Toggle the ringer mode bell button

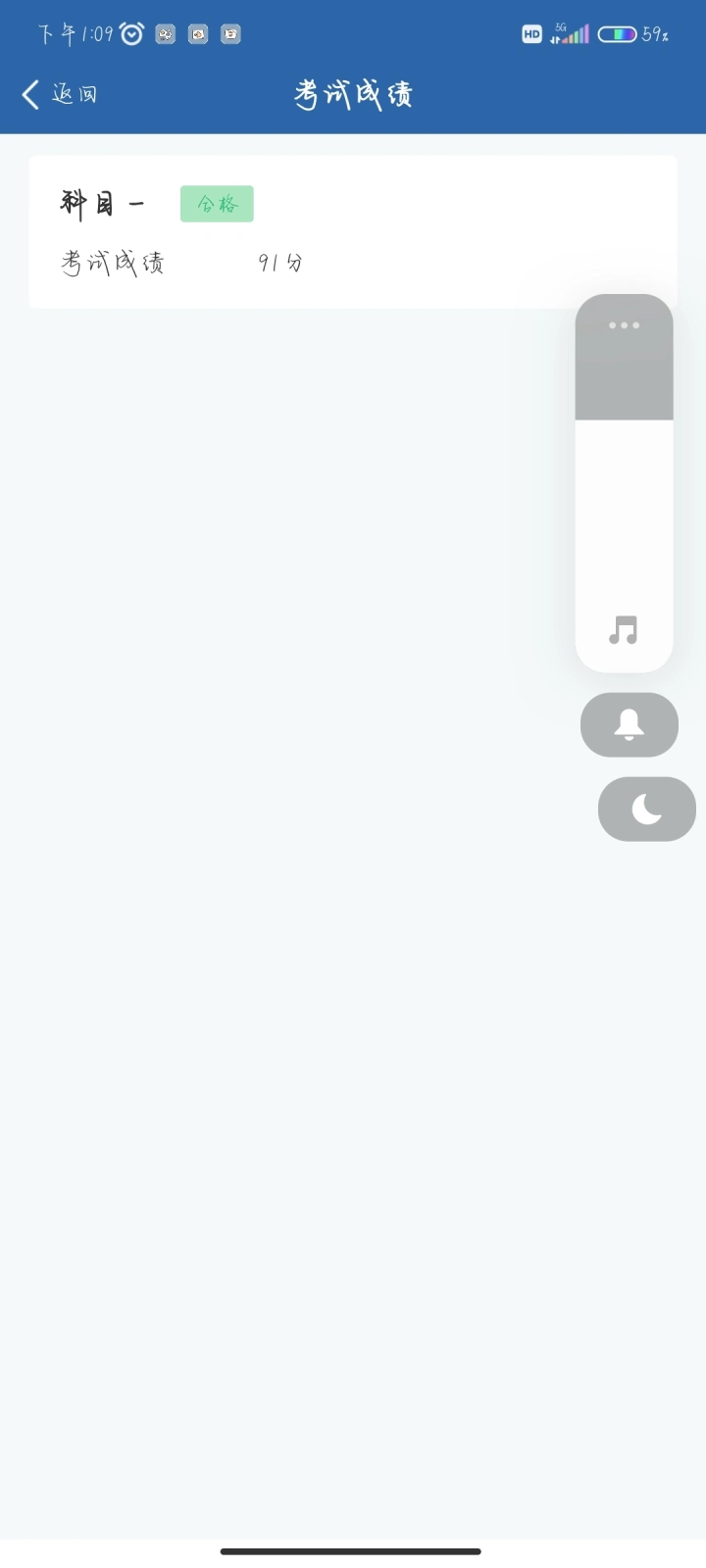point(630,725)
